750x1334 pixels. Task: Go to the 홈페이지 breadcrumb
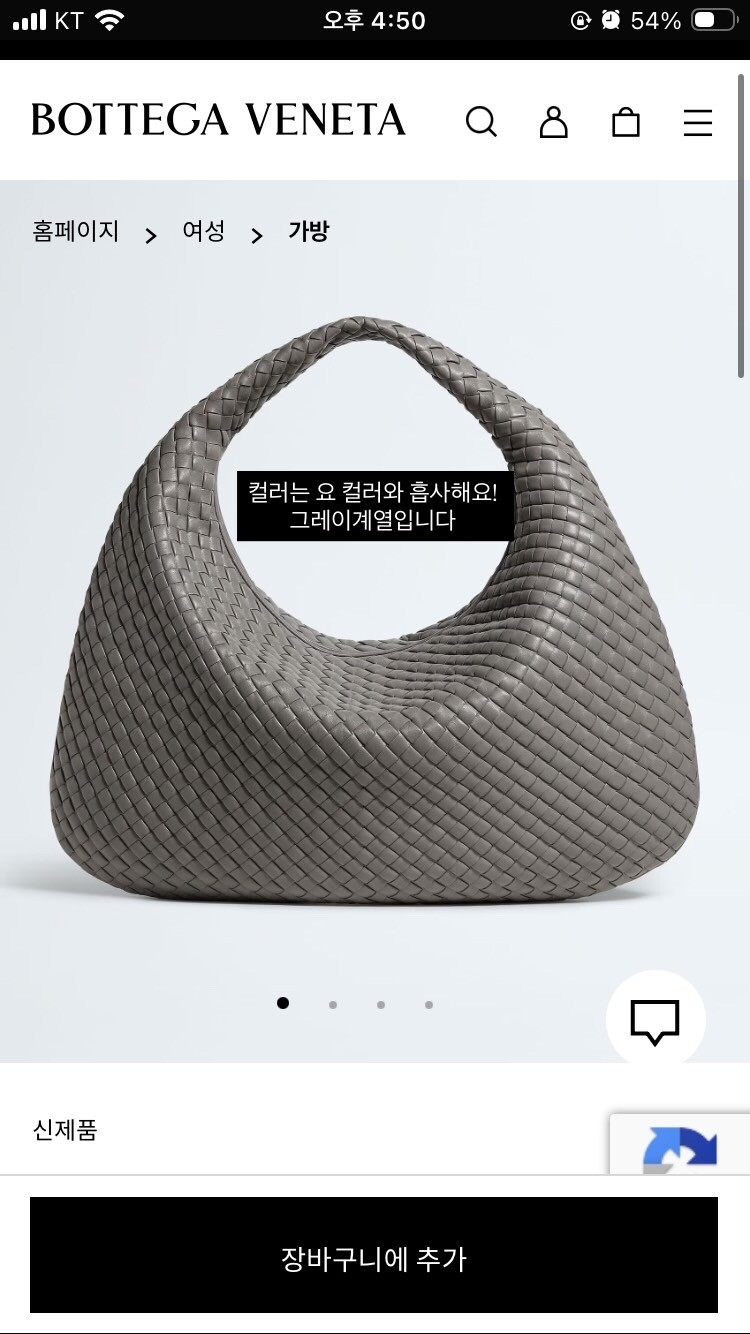pos(76,232)
